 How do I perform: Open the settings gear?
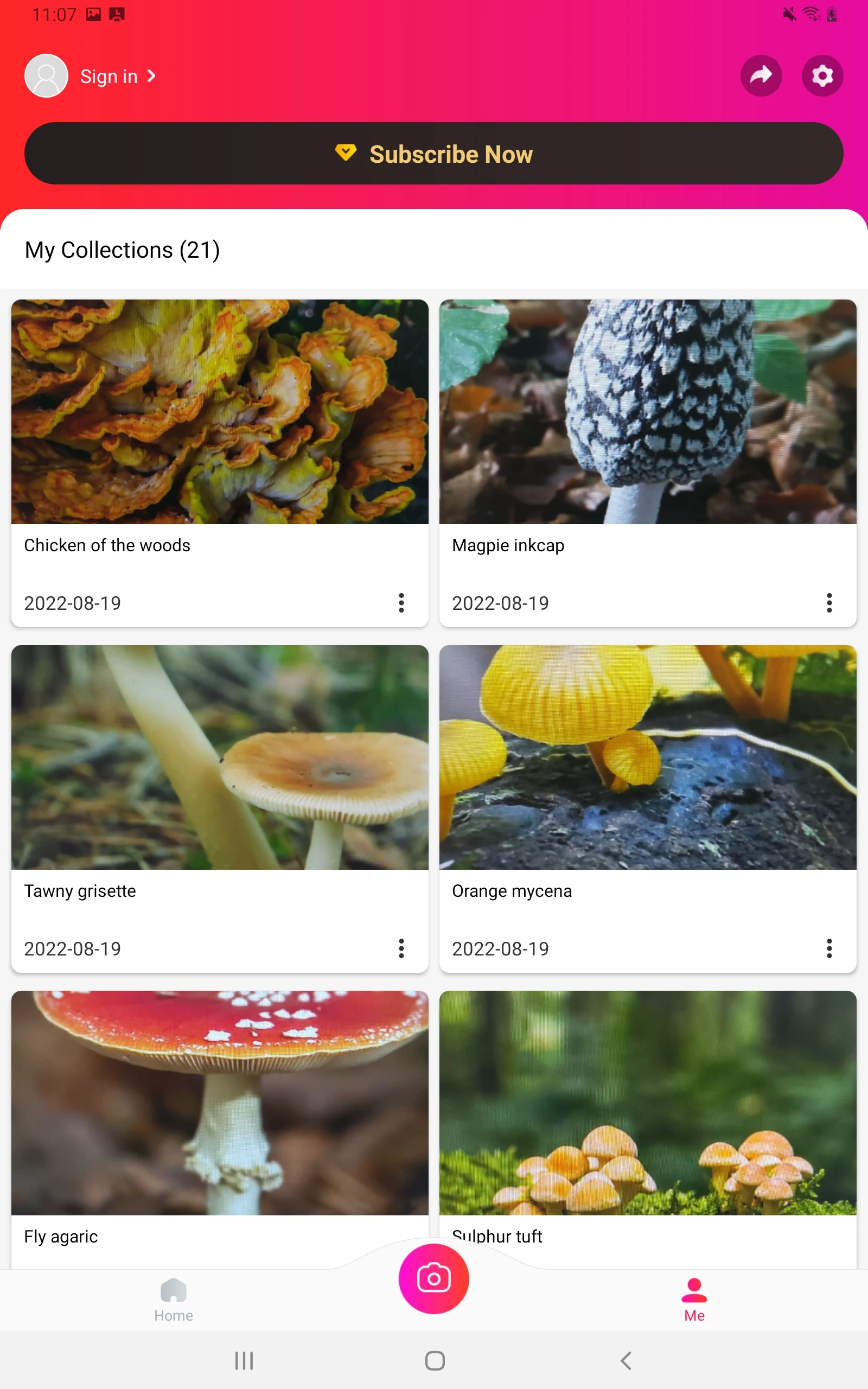point(822,76)
